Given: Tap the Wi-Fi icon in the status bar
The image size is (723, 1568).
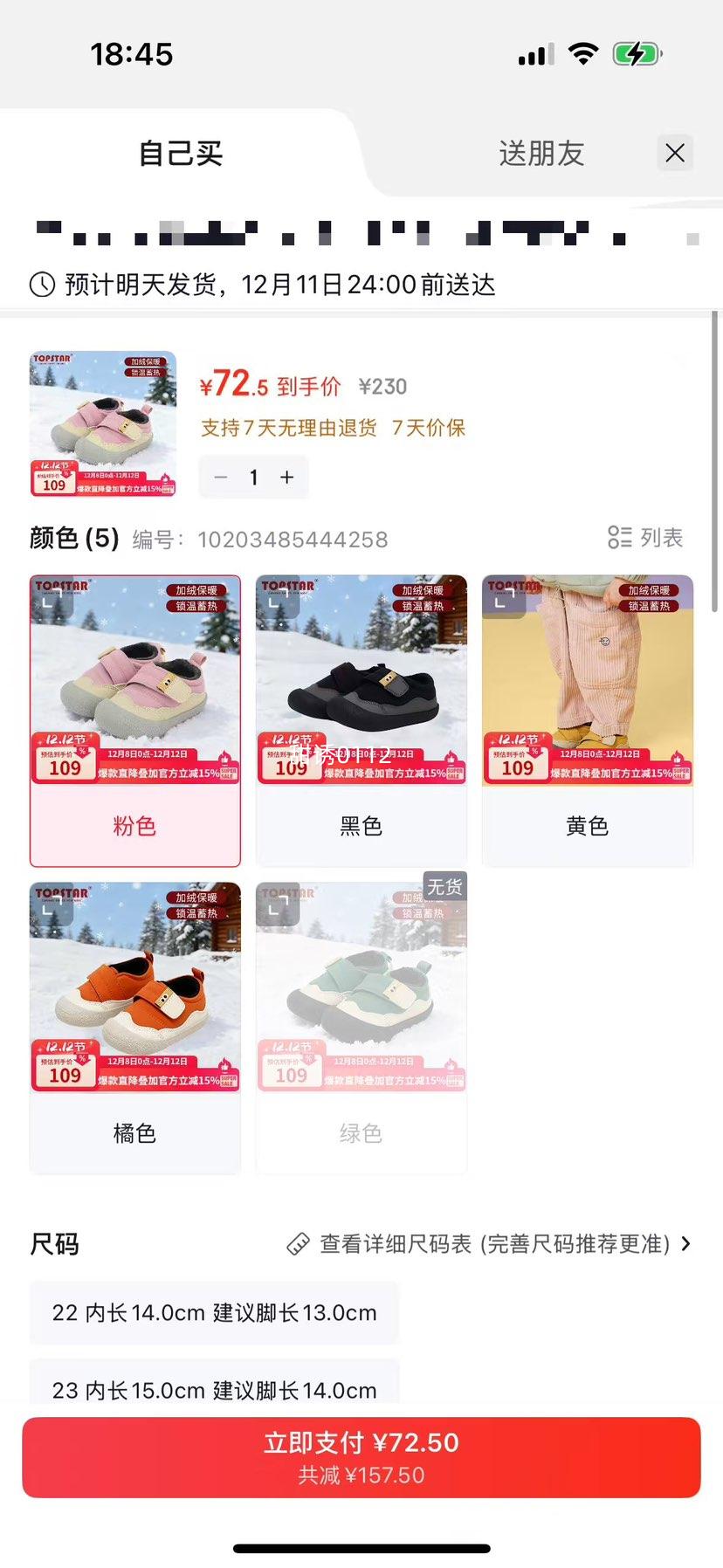Looking at the screenshot, I should (x=582, y=53).
